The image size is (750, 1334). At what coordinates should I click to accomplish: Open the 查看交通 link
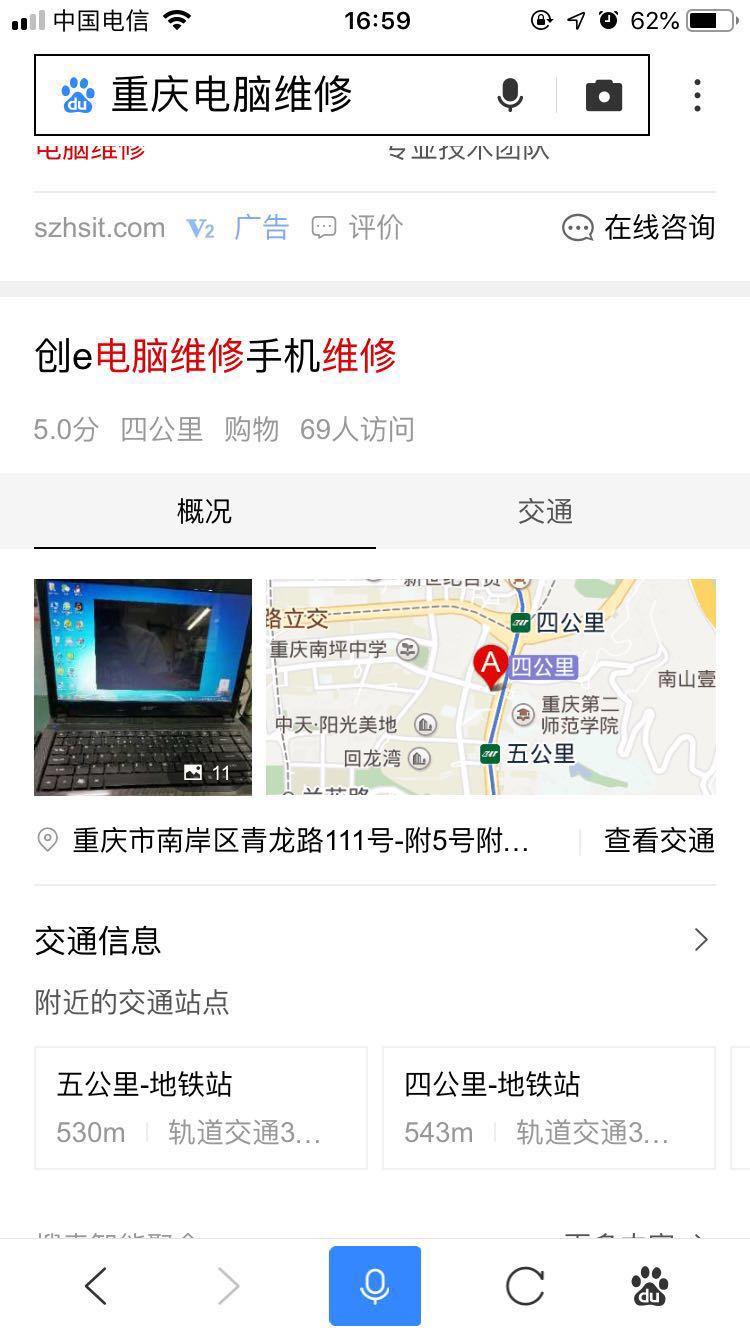659,841
